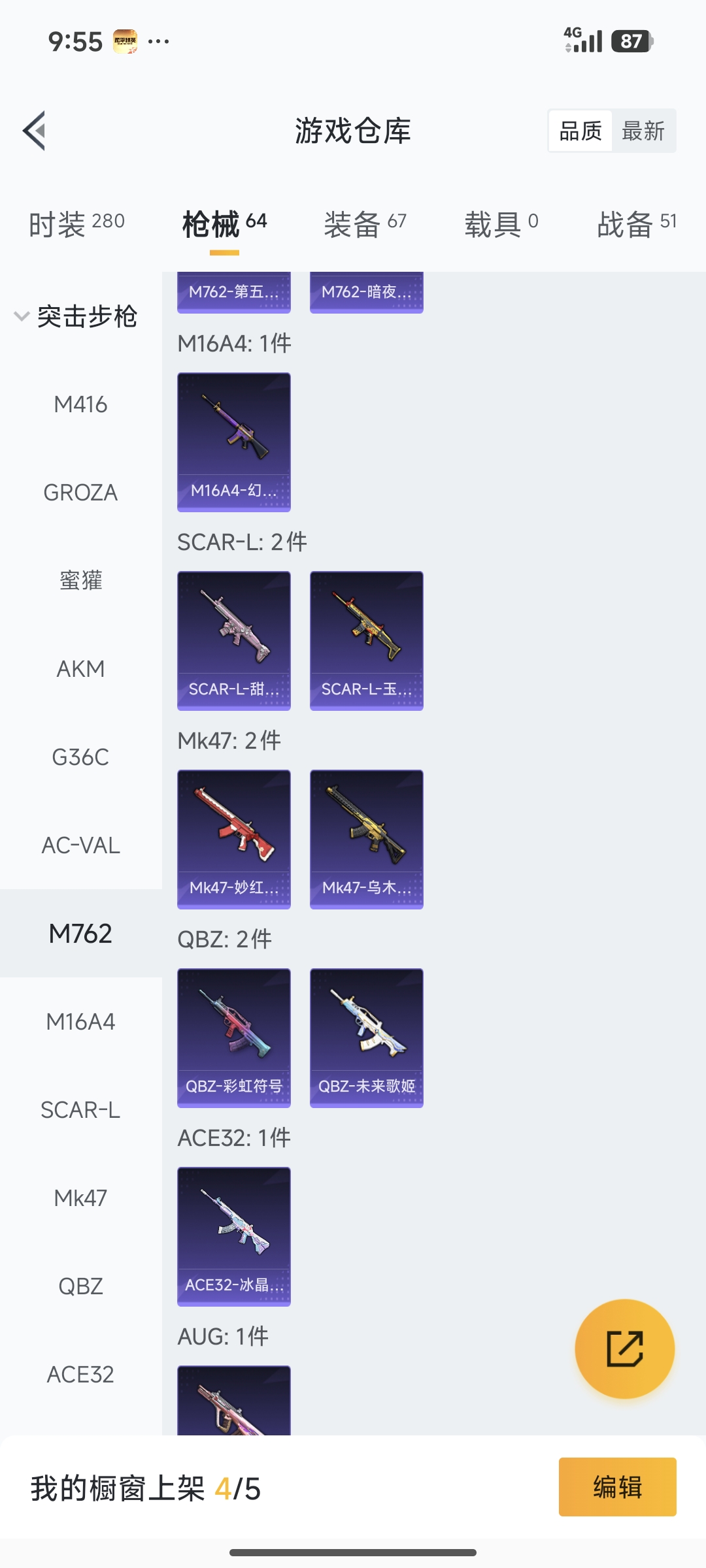This screenshot has height=1568, width=706.
Task: View the SCAR-L-玉 golden skin
Action: click(x=366, y=640)
